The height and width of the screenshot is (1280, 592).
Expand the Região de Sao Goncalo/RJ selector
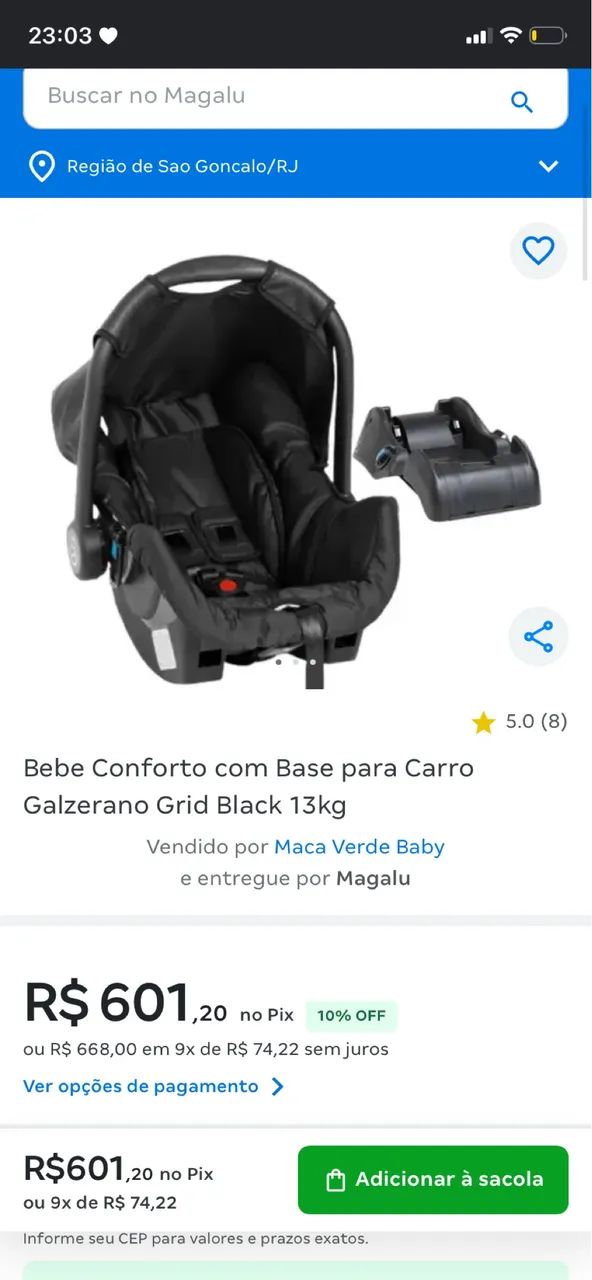[295, 166]
